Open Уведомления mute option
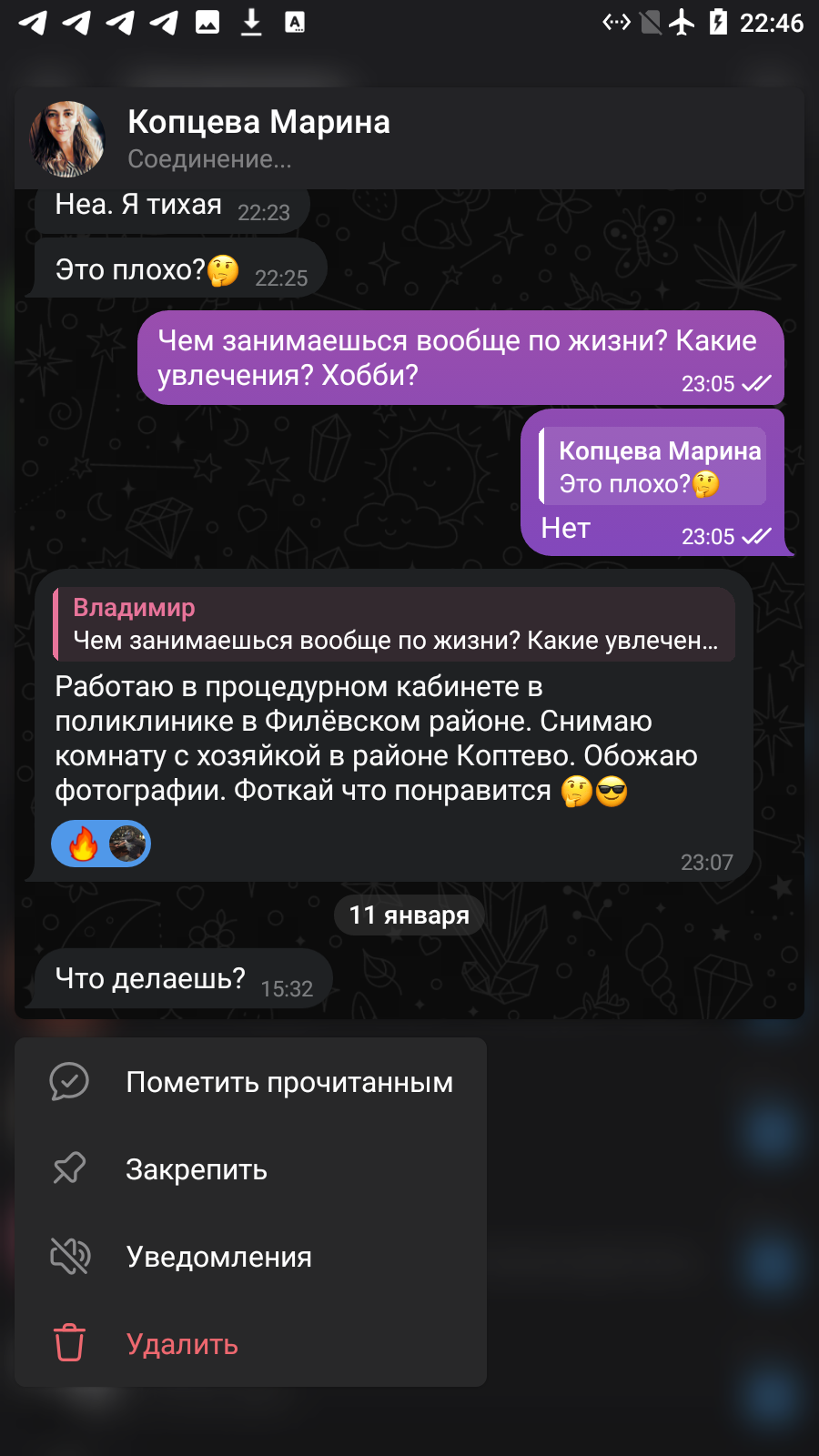The image size is (819, 1456). click(250, 1257)
